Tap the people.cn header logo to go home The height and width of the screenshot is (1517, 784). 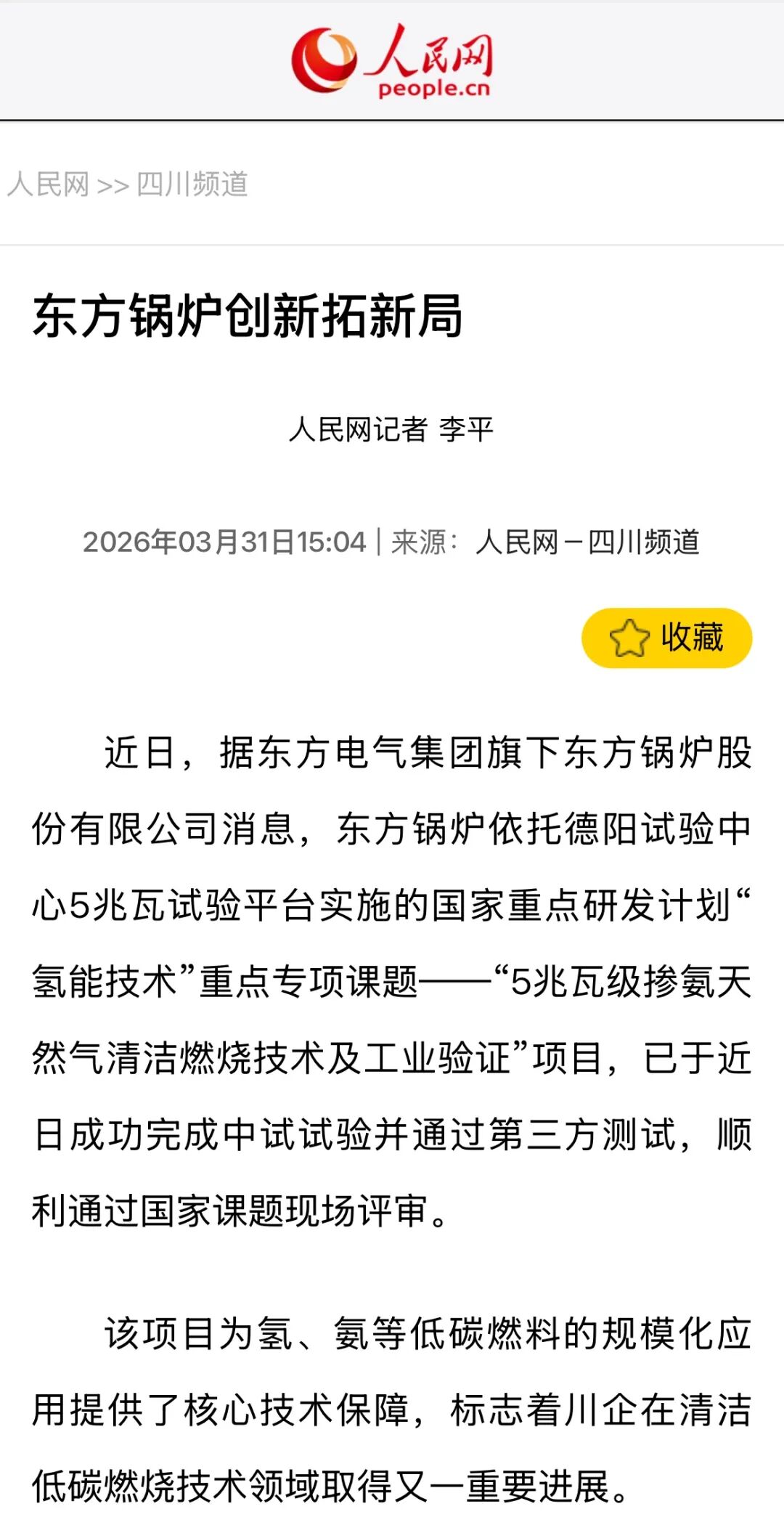pos(392,60)
